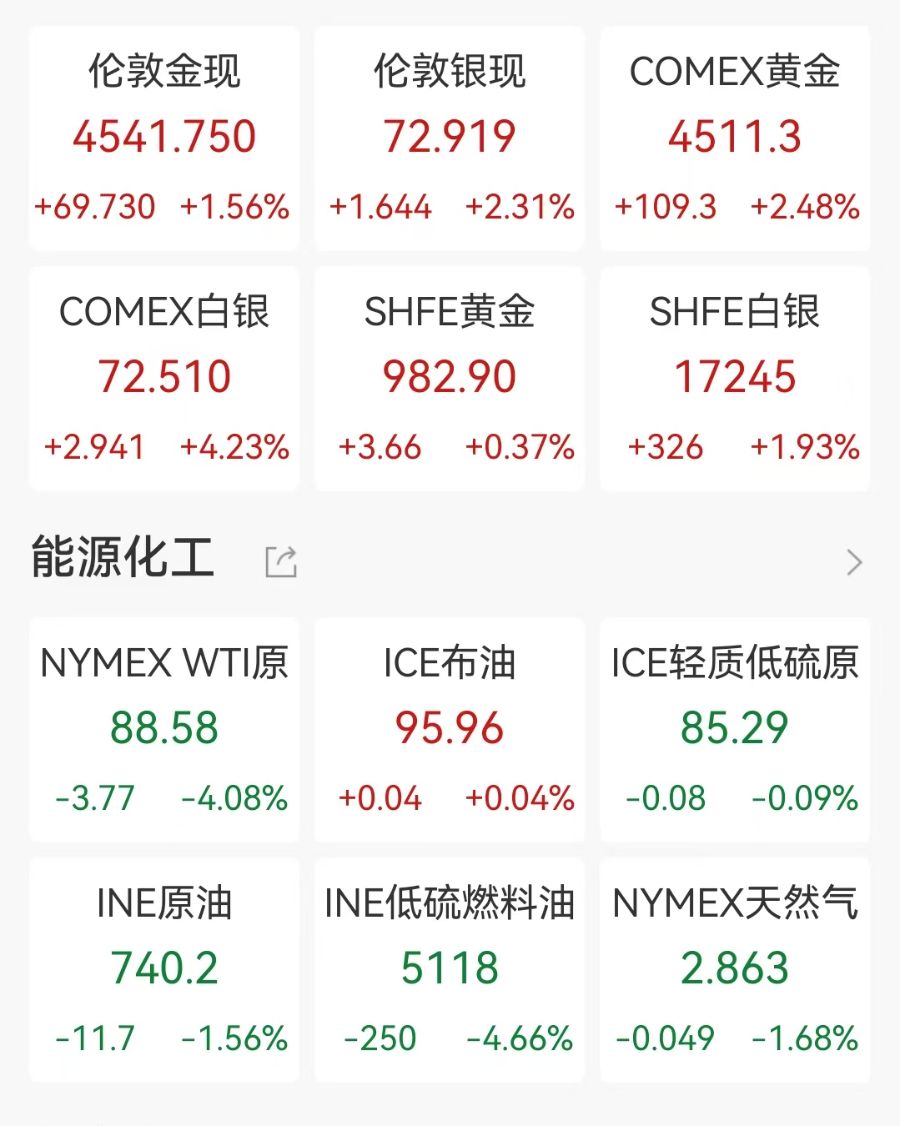The width and height of the screenshot is (900, 1126).
Task: Expand the 能源化工 list with the arrow
Action: [x=854, y=562]
